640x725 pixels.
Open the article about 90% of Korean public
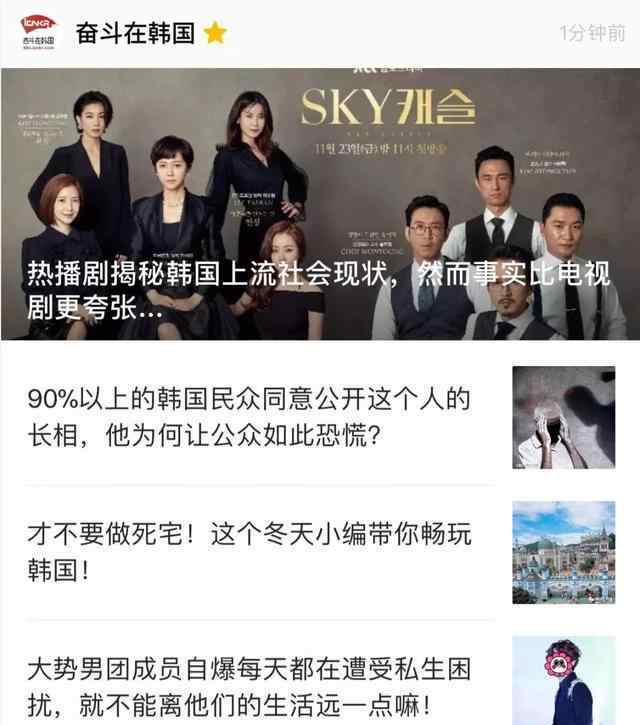250,418
